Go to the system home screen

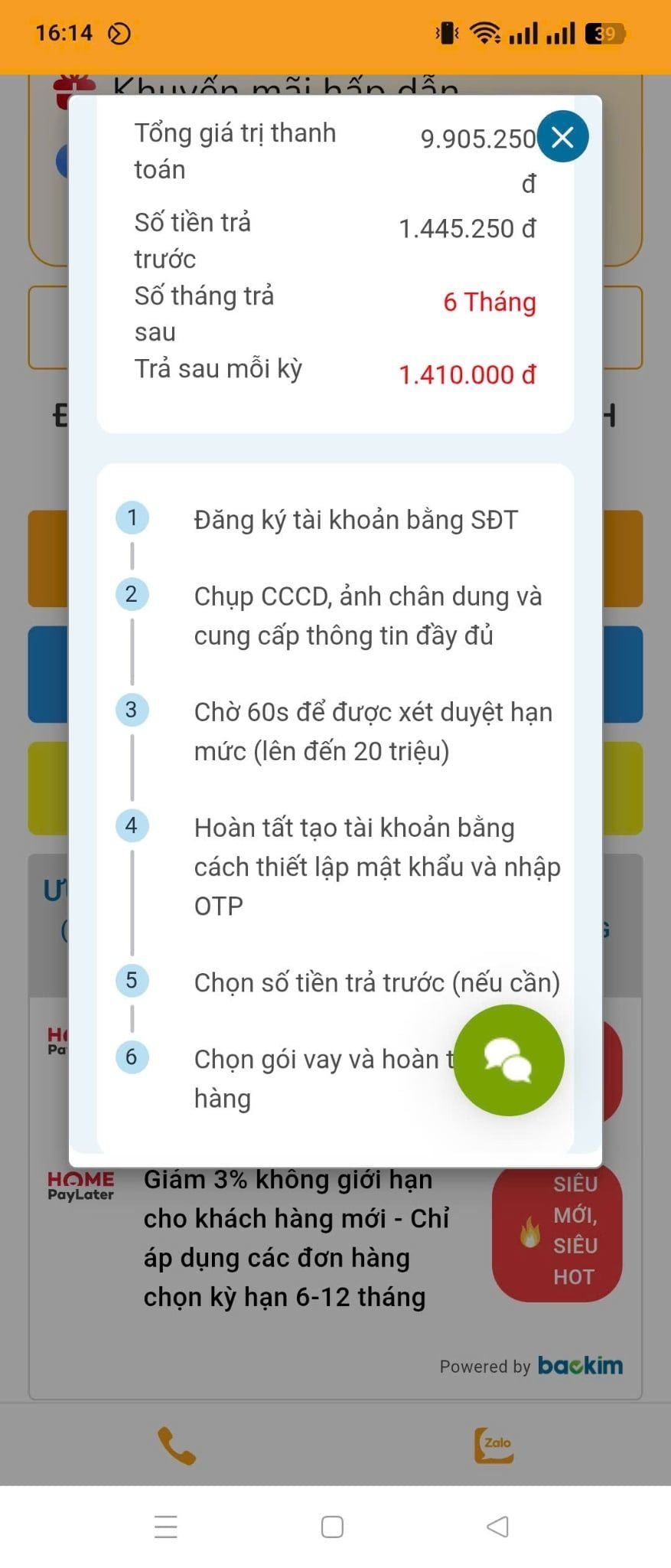click(332, 1527)
